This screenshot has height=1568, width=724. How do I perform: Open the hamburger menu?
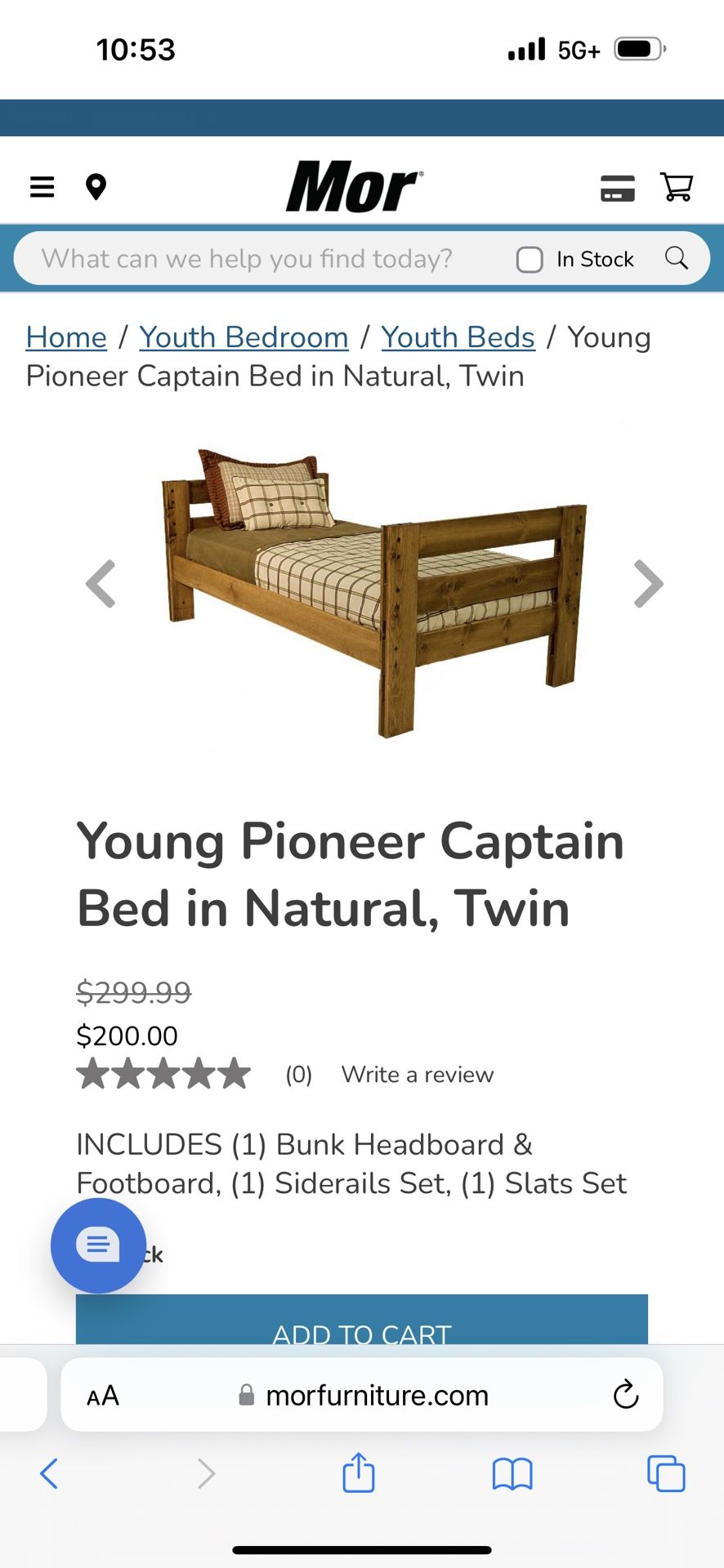click(x=42, y=188)
